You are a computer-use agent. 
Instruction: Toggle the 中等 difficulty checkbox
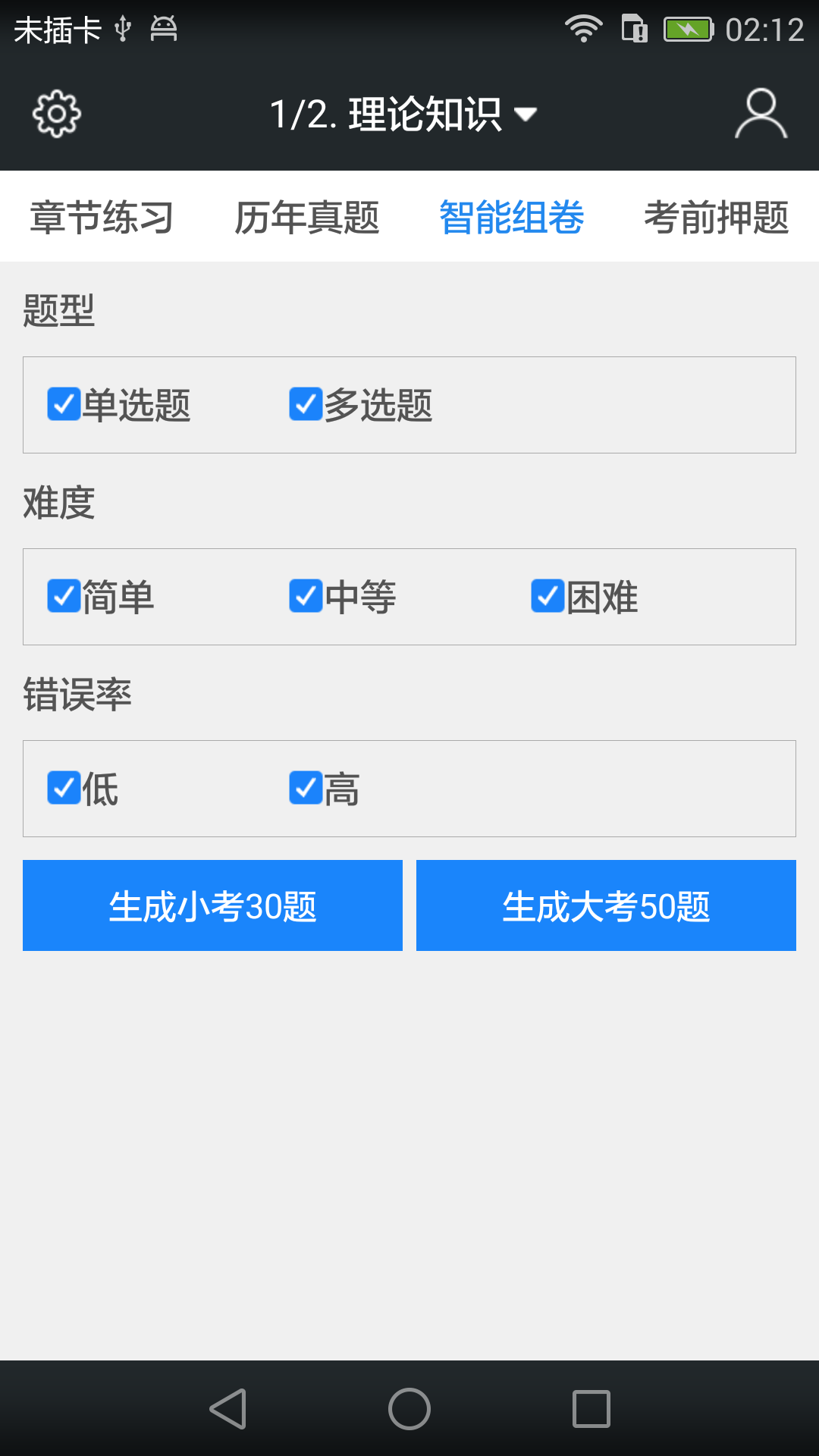click(306, 596)
